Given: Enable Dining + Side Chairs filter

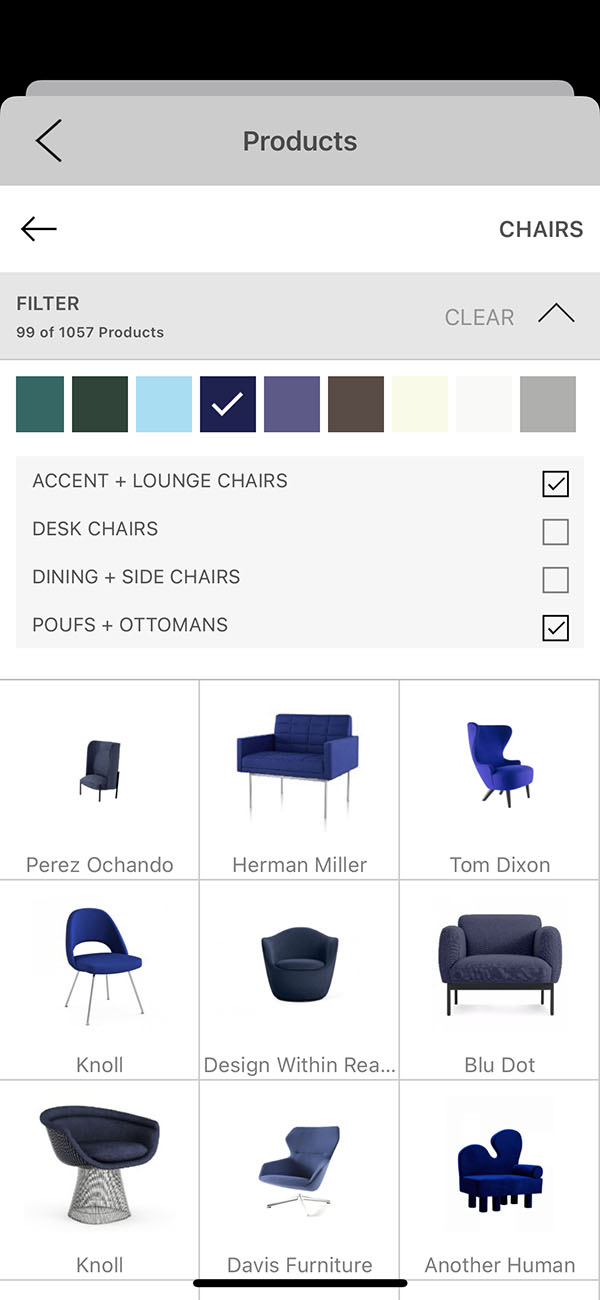Looking at the screenshot, I should (555, 580).
